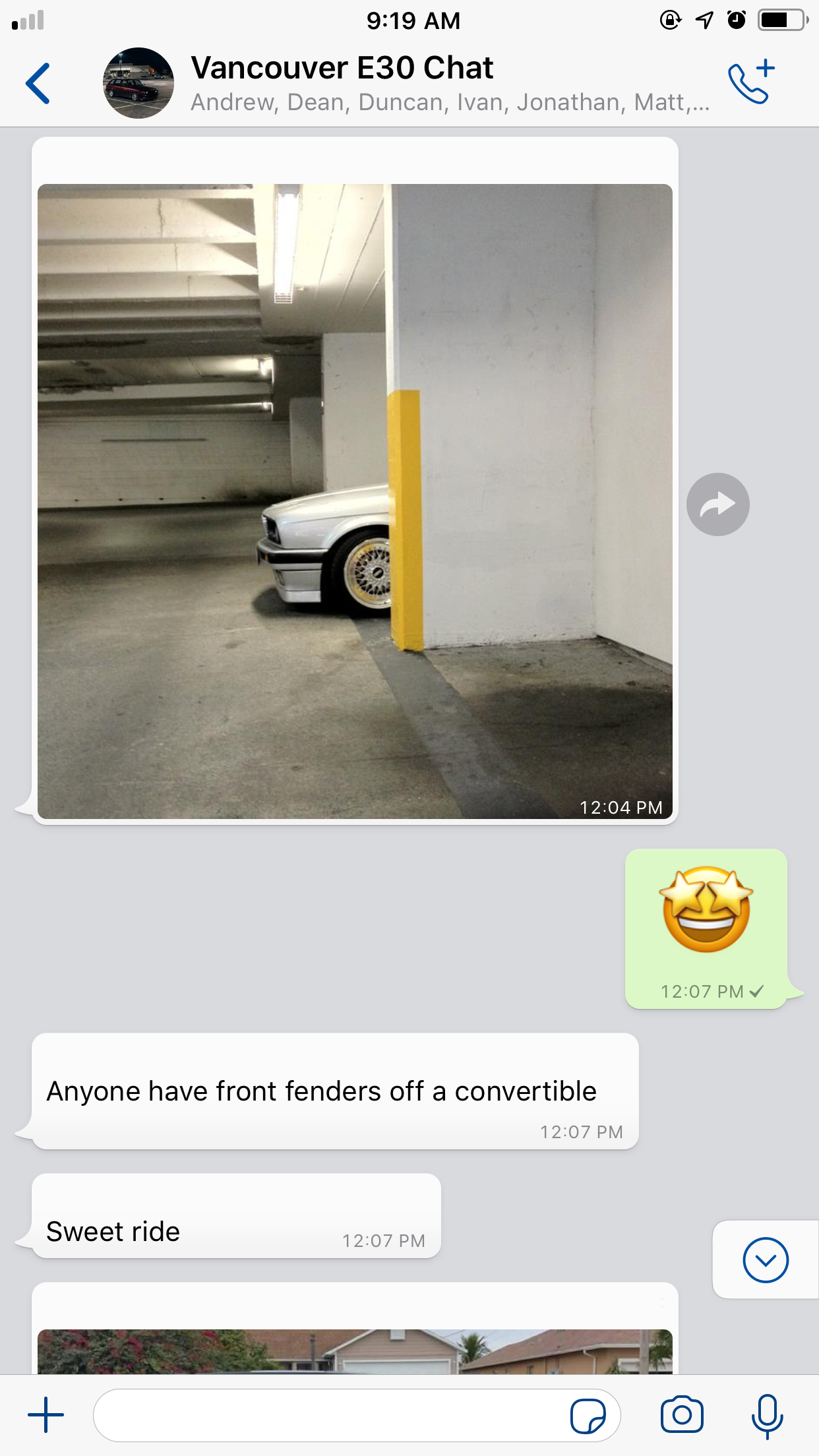Open the sticker picker
The width and height of the screenshot is (819, 1456).
pos(588,1416)
